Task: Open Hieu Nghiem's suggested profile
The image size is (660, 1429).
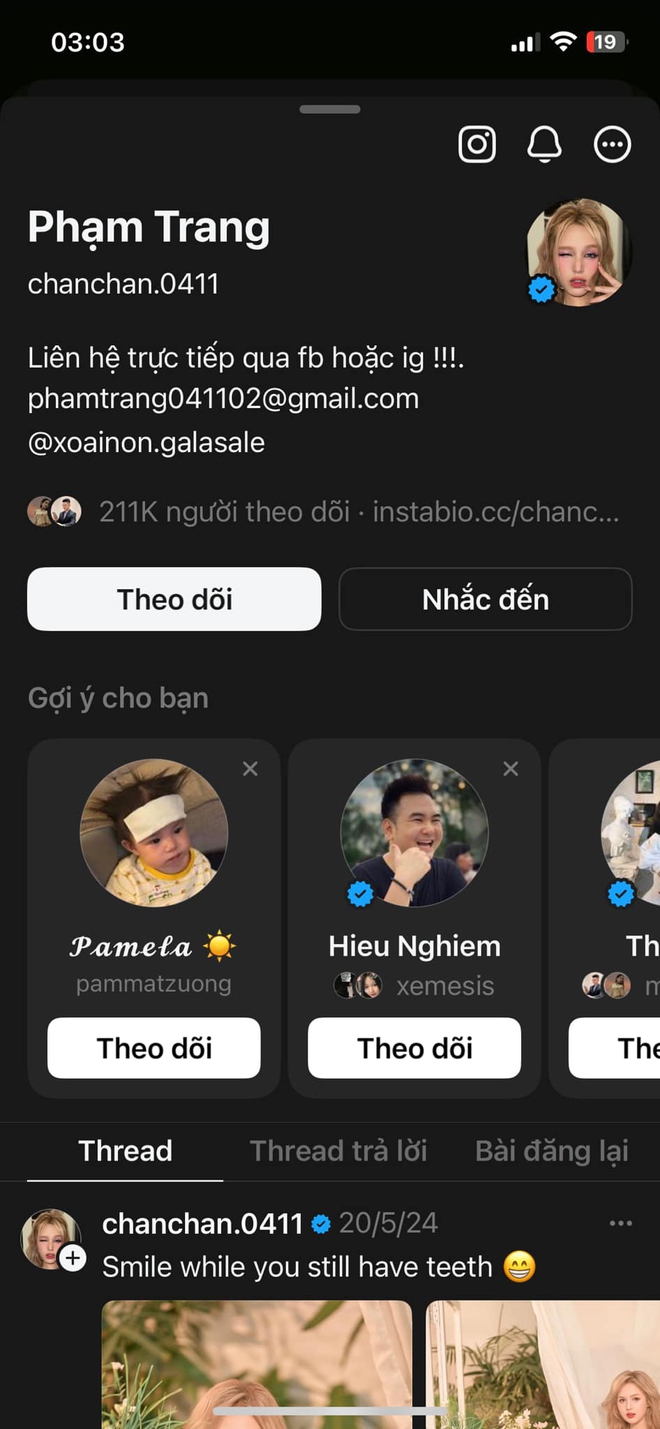Action: (x=414, y=833)
